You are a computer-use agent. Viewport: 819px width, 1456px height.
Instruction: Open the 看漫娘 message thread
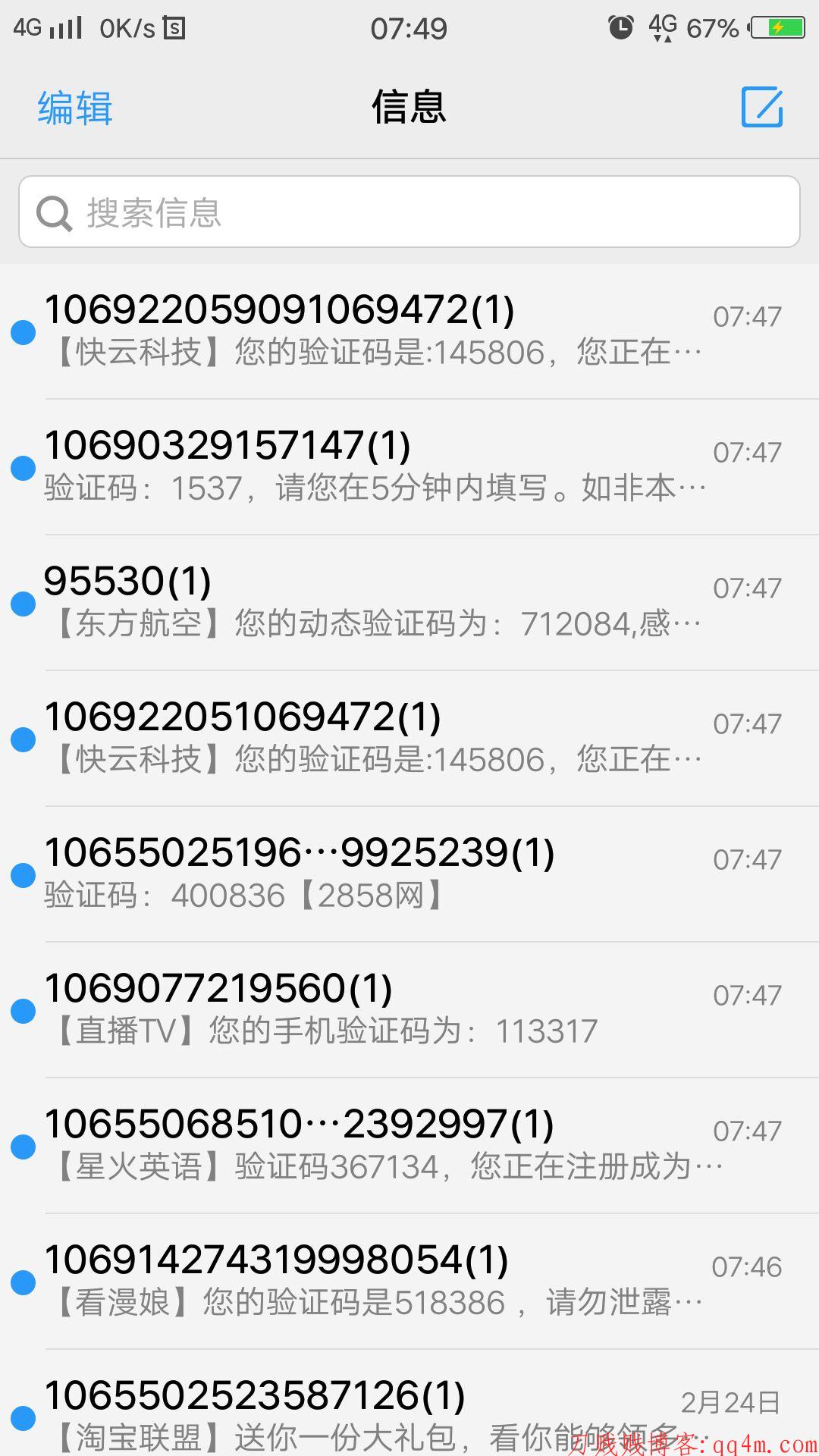click(409, 1282)
